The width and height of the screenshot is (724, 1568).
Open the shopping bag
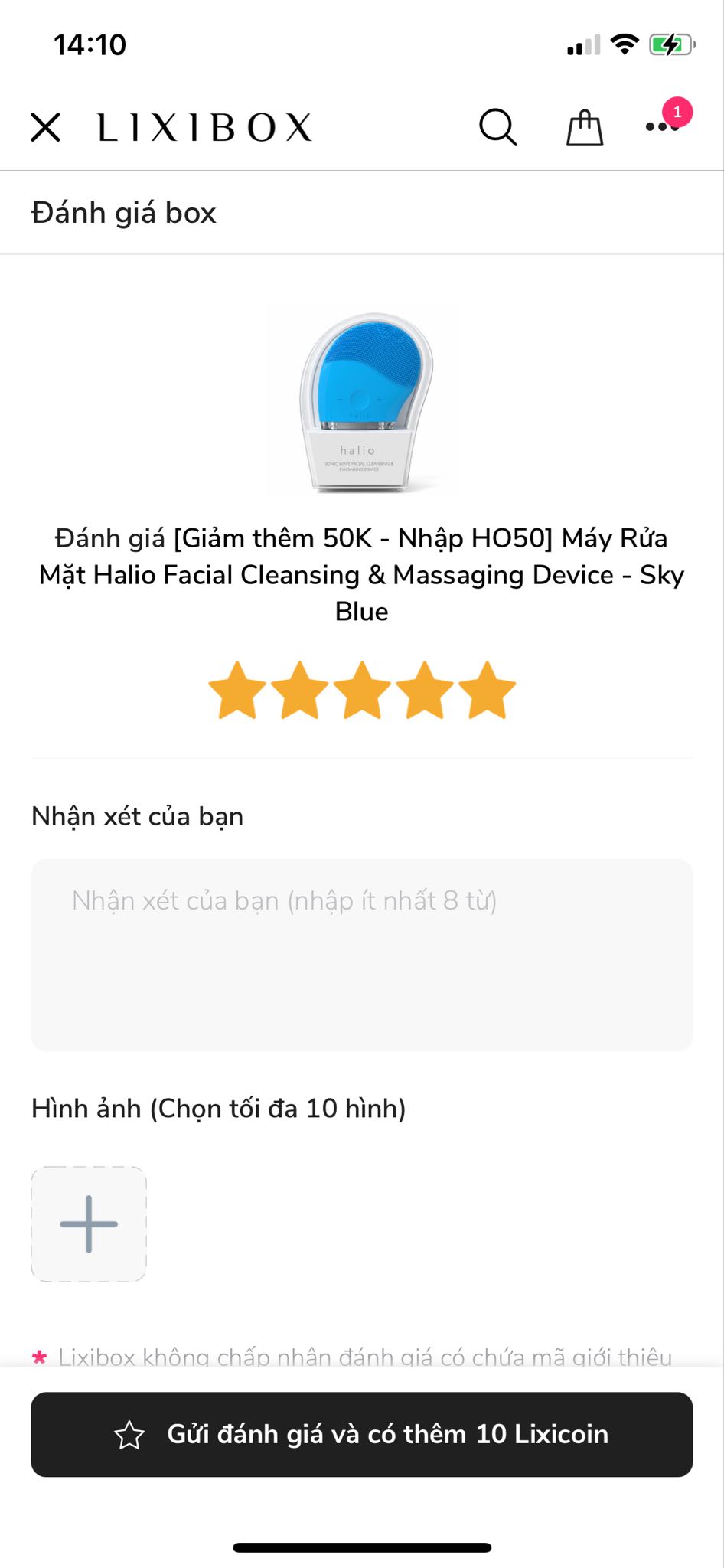(584, 127)
